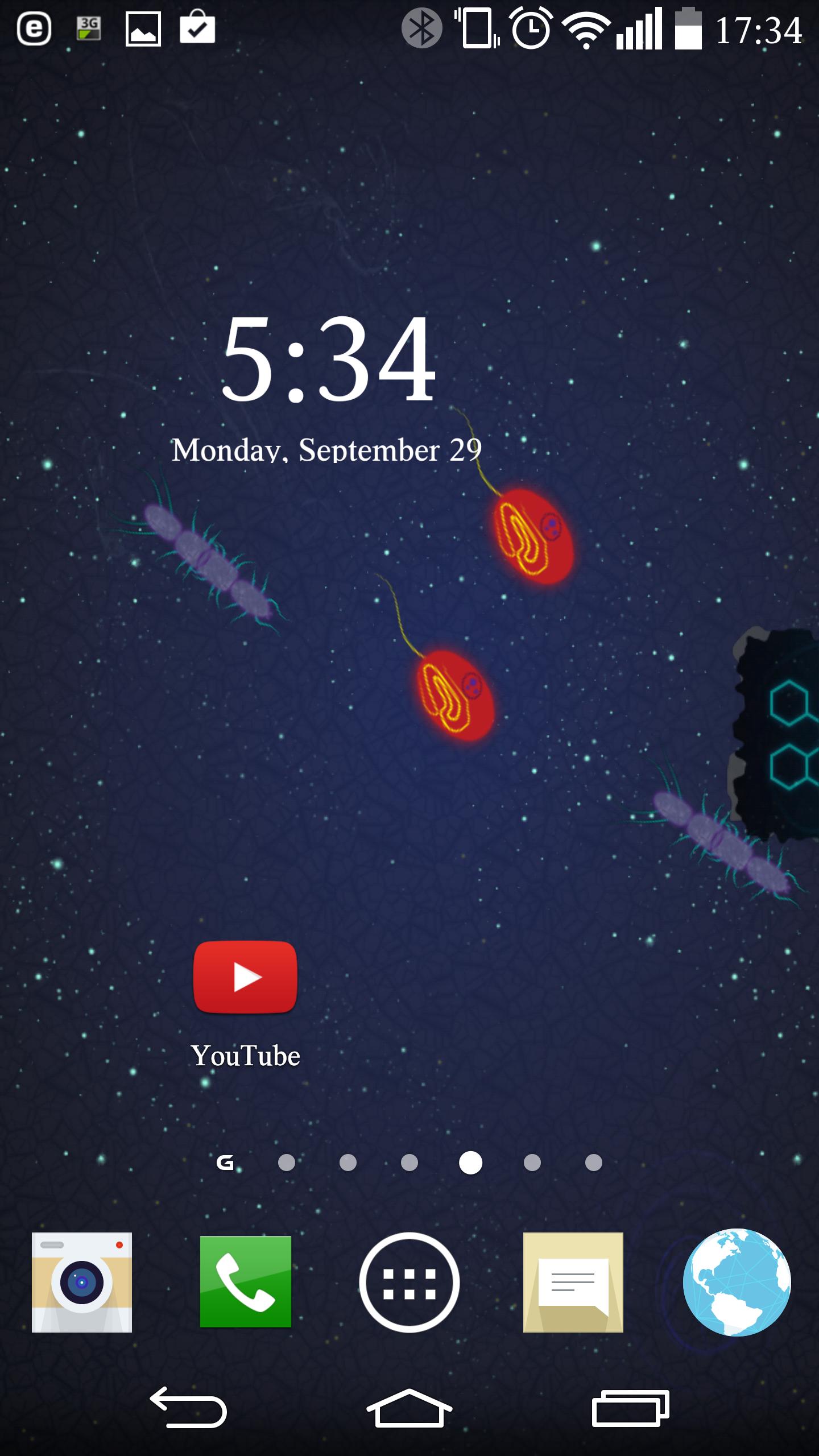
Task: Jump to the Google page indicator
Action: [x=225, y=1163]
